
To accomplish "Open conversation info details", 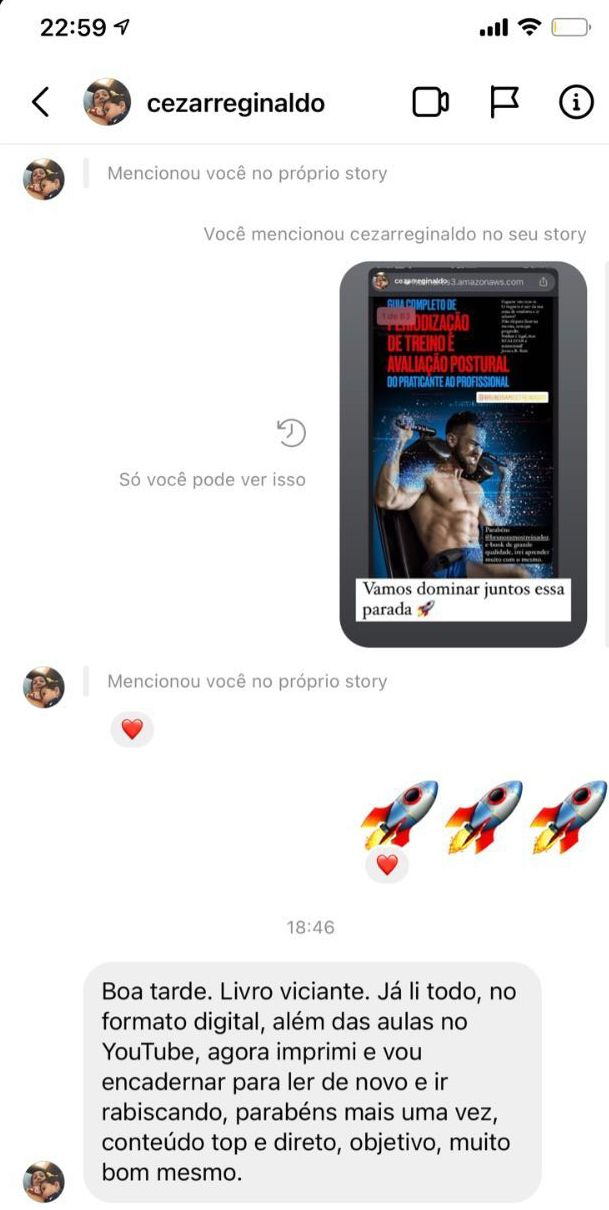I will point(575,102).
